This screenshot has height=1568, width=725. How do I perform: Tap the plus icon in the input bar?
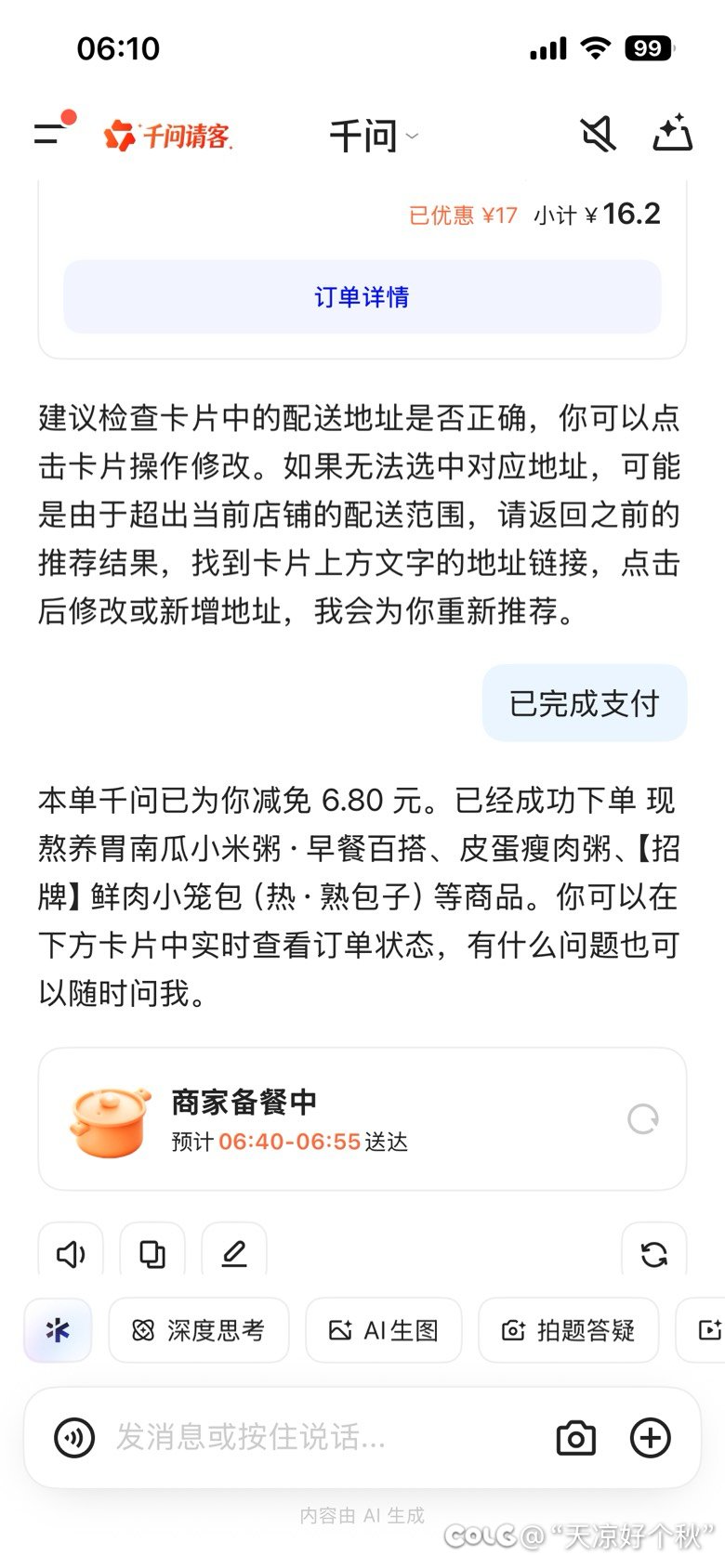pos(651,1439)
